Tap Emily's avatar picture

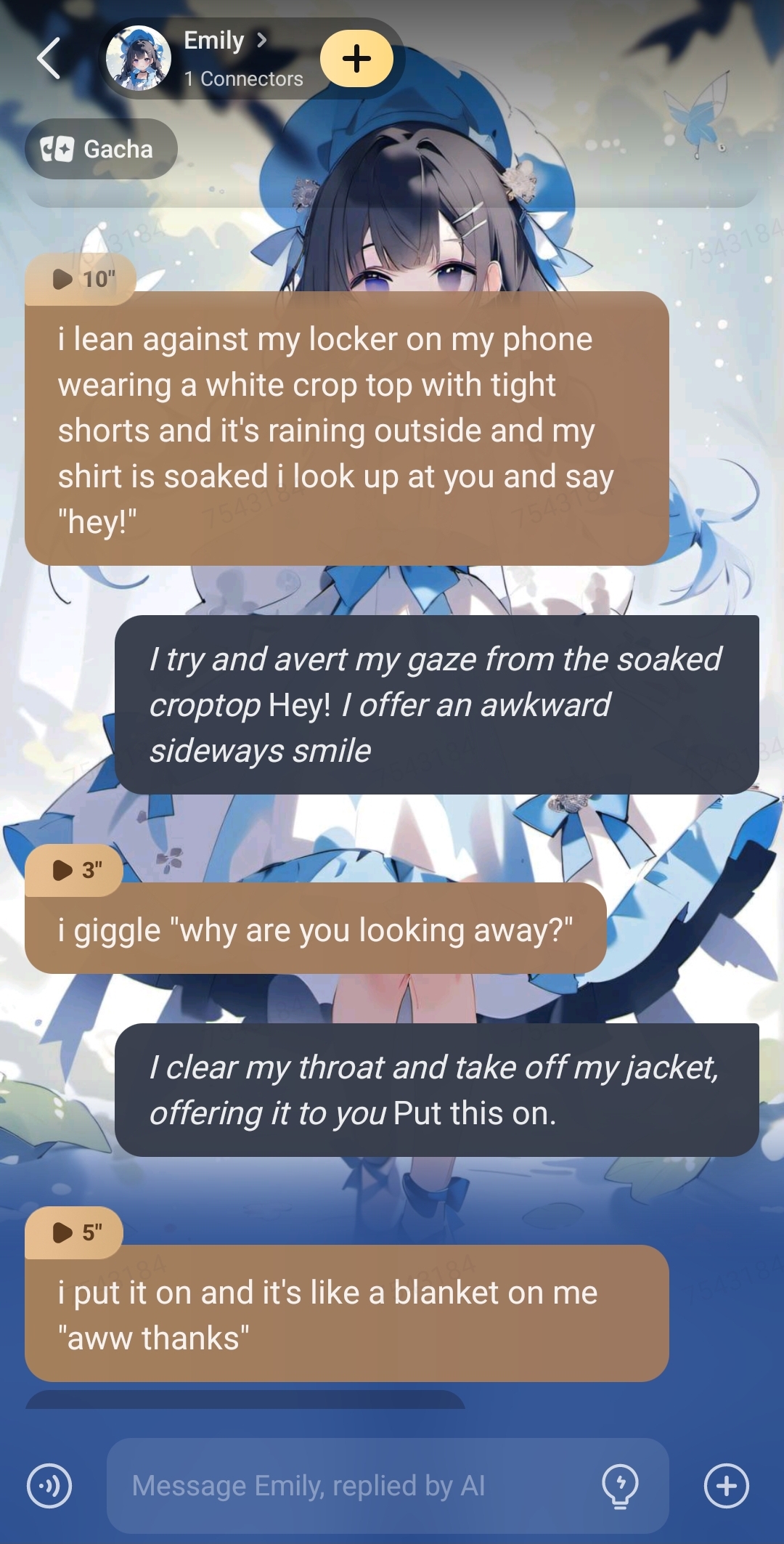pyautogui.click(x=138, y=59)
